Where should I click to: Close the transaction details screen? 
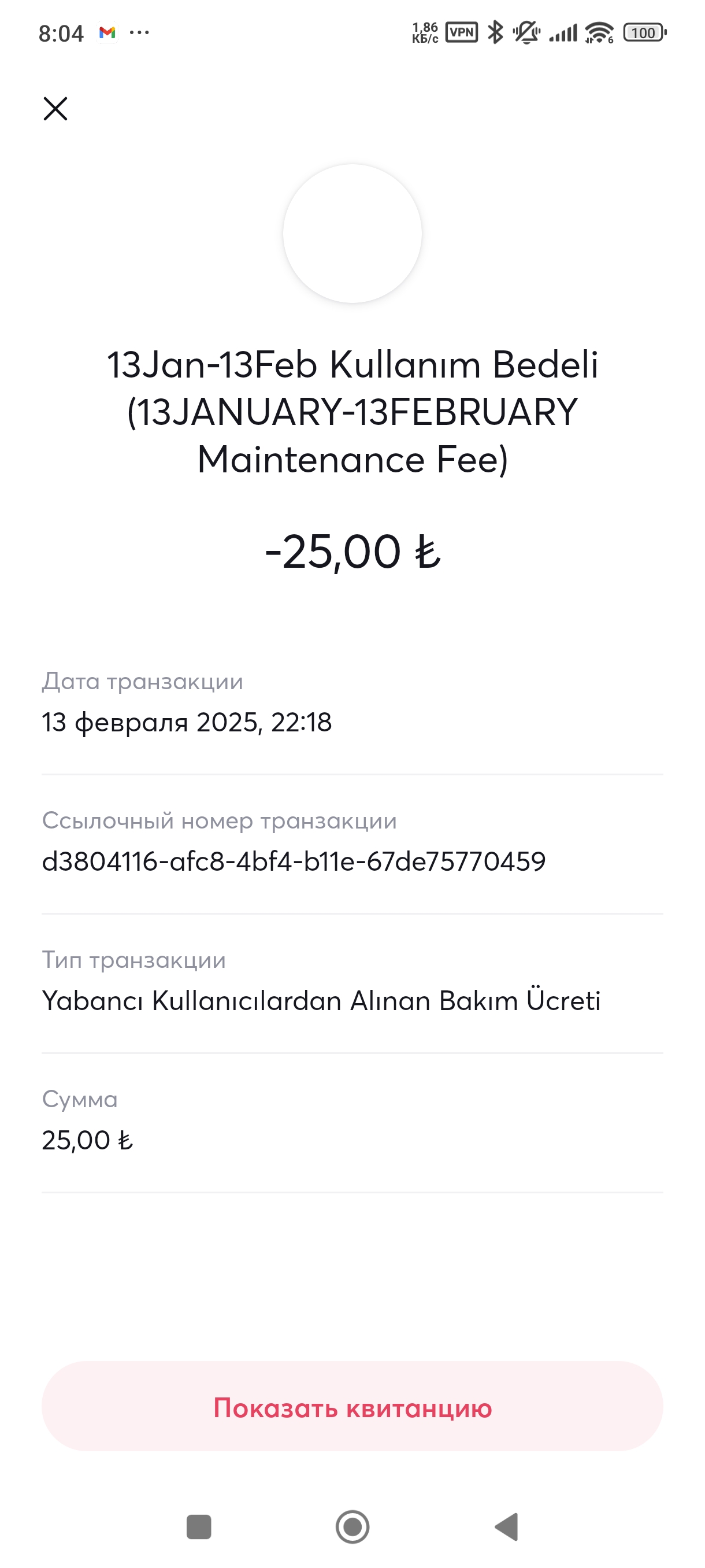[55, 109]
